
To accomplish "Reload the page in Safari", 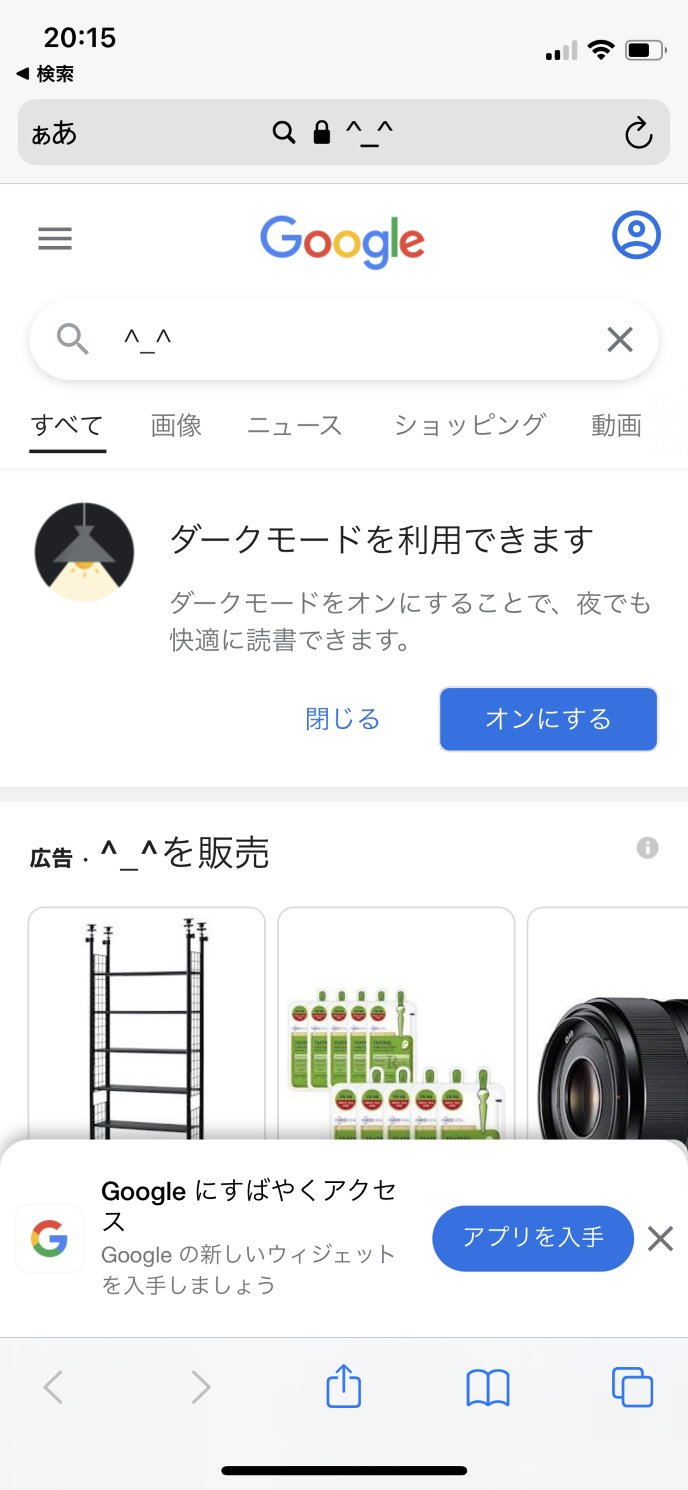I will click(638, 133).
